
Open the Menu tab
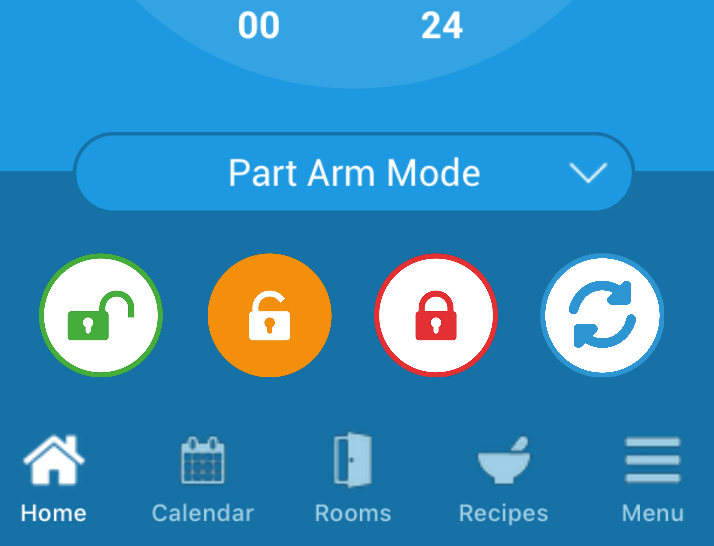click(652, 481)
